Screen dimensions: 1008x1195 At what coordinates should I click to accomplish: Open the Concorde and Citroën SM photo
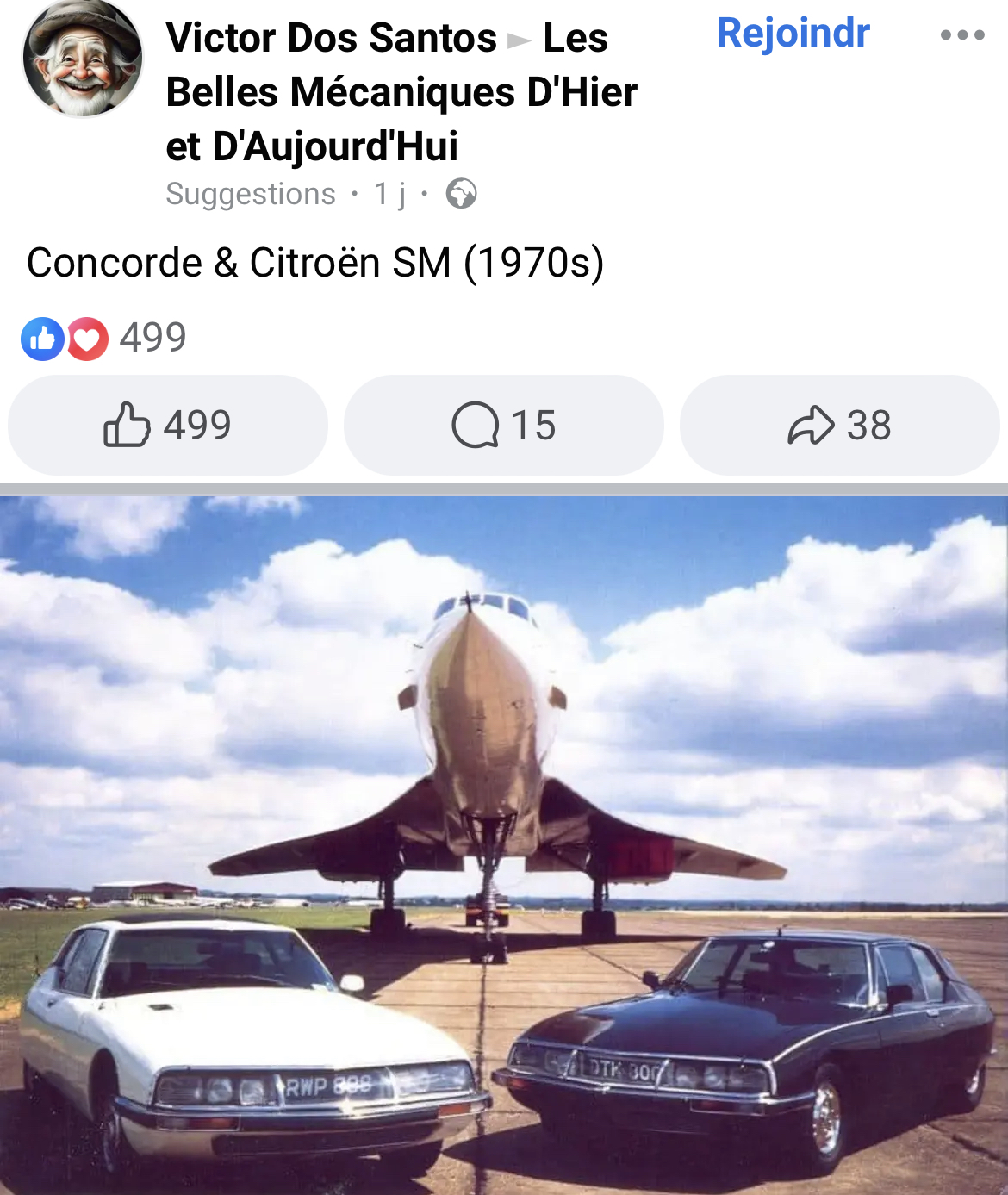pyautogui.click(x=504, y=844)
